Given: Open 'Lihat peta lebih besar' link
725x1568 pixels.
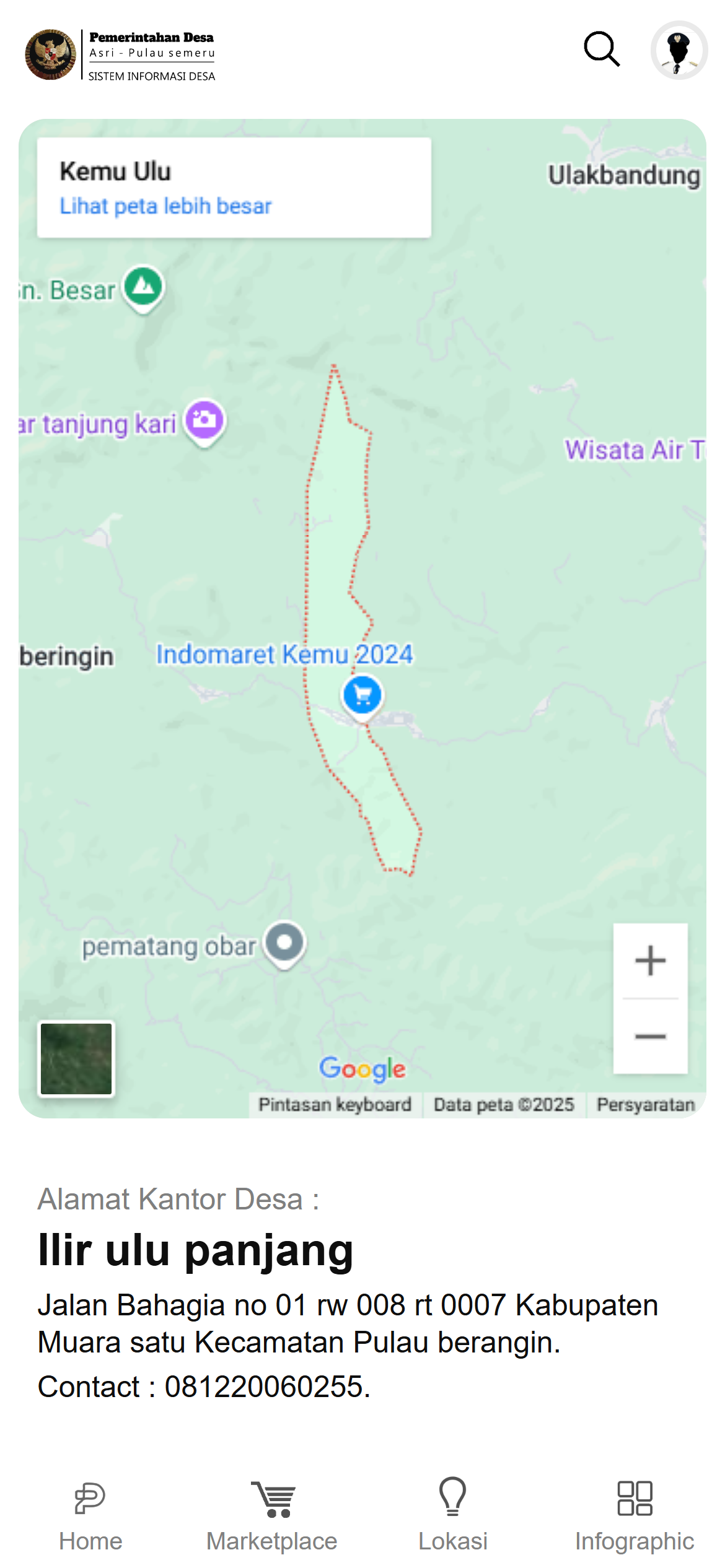Looking at the screenshot, I should tap(165, 206).
